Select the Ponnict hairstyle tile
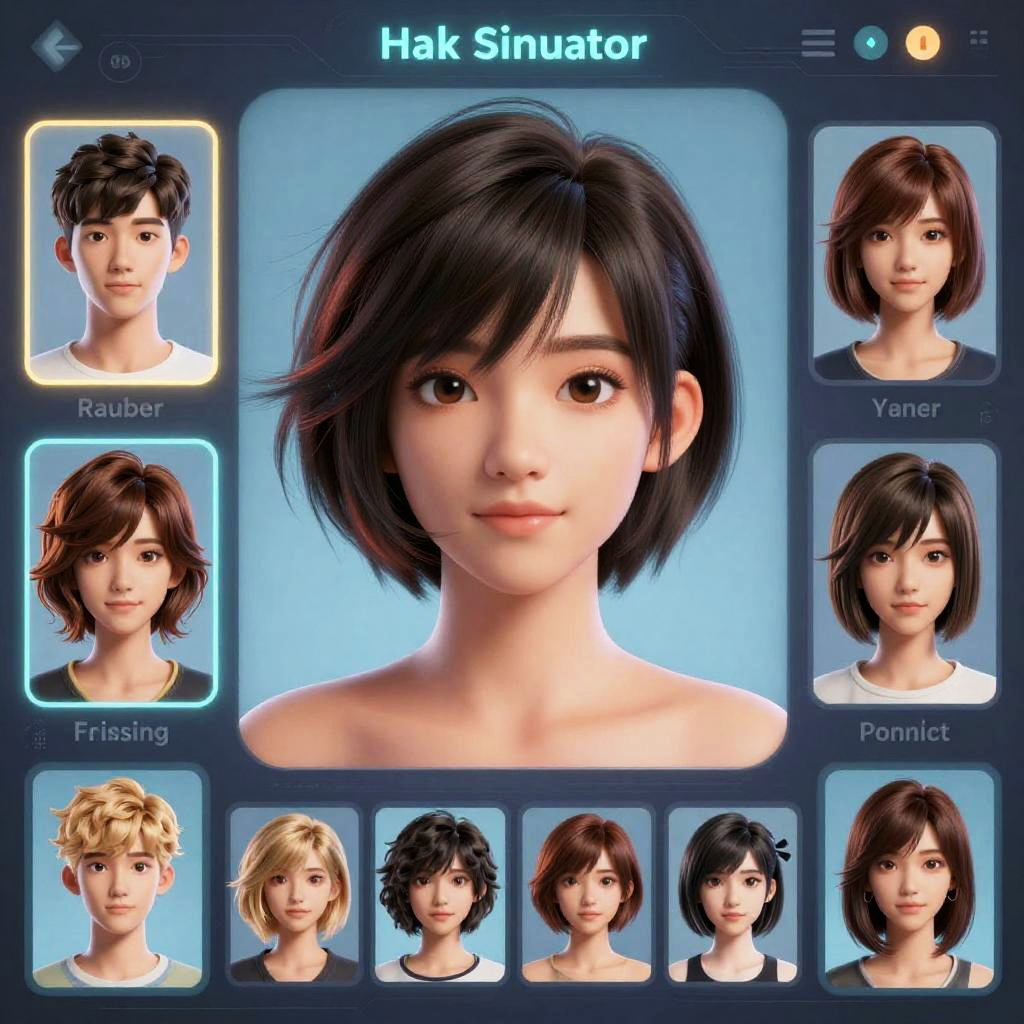This screenshot has width=1024, height=1024. click(x=906, y=573)
